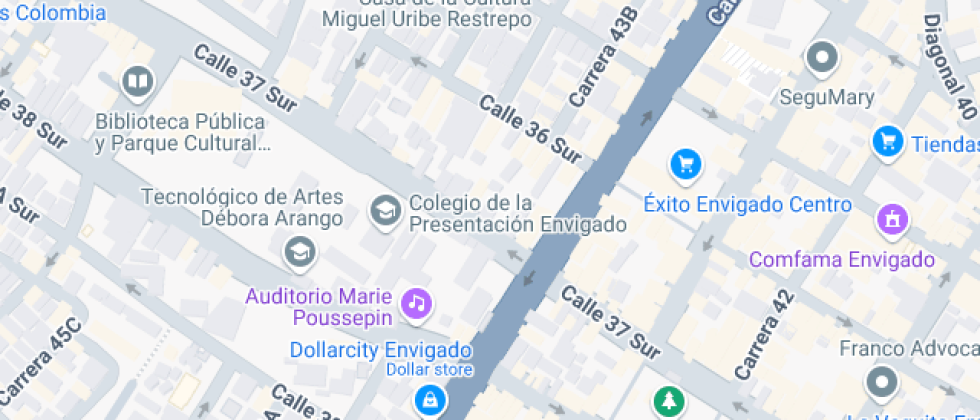This screenshot has height=420, width=980.
Task: Select the Tecnológico de Artes Débora Arango pin
Action: (x=299, y=252)
